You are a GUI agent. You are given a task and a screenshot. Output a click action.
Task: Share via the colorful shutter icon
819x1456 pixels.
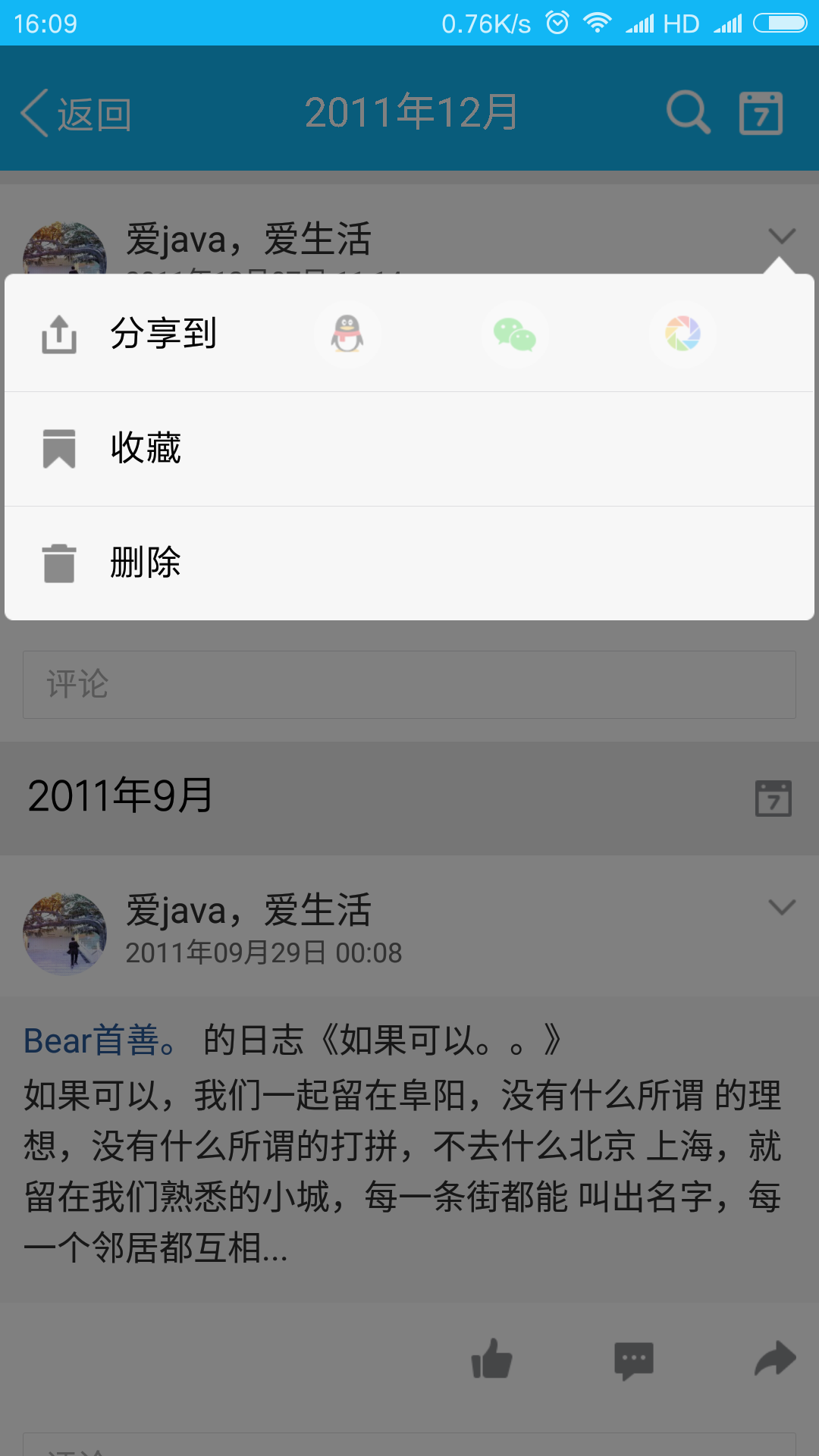pos(682,334)
